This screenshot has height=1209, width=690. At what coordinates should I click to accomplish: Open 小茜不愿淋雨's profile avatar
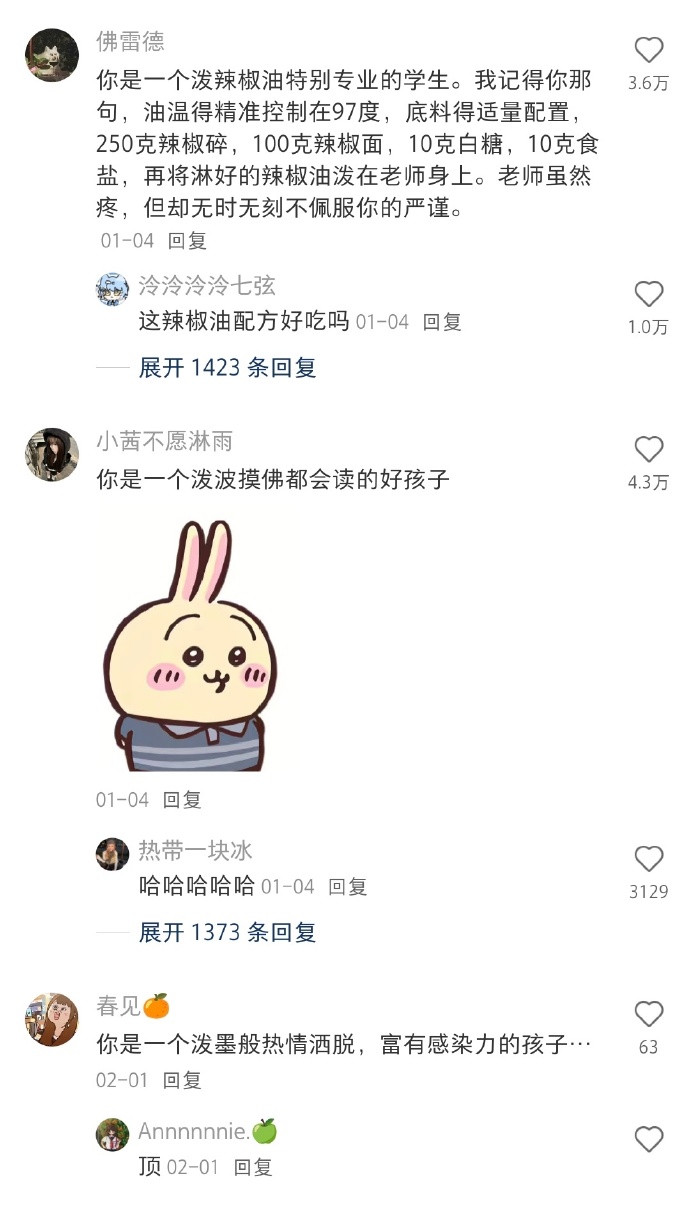coord(52,455)
